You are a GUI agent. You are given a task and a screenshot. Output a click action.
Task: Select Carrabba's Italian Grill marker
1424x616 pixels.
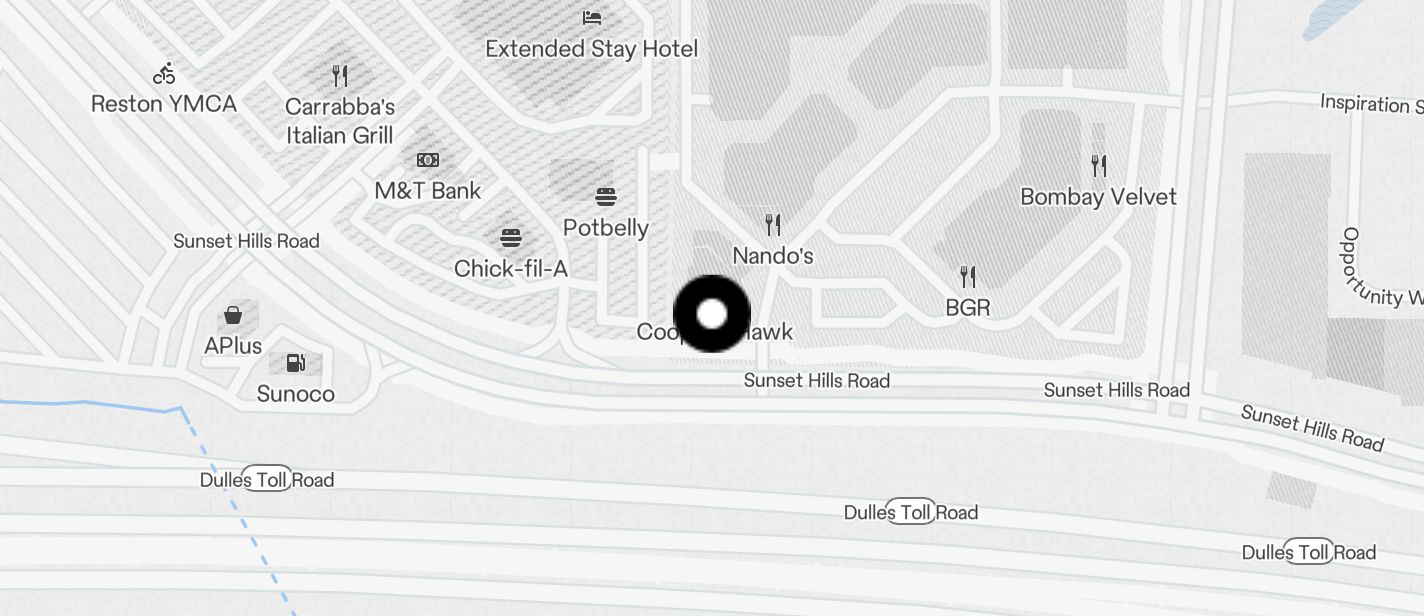coord(340,76)
